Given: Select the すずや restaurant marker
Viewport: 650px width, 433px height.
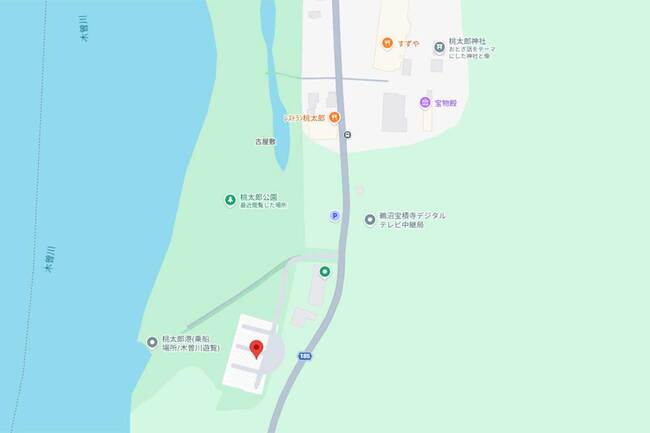Looking at the screenshot, I should (386, 43).
